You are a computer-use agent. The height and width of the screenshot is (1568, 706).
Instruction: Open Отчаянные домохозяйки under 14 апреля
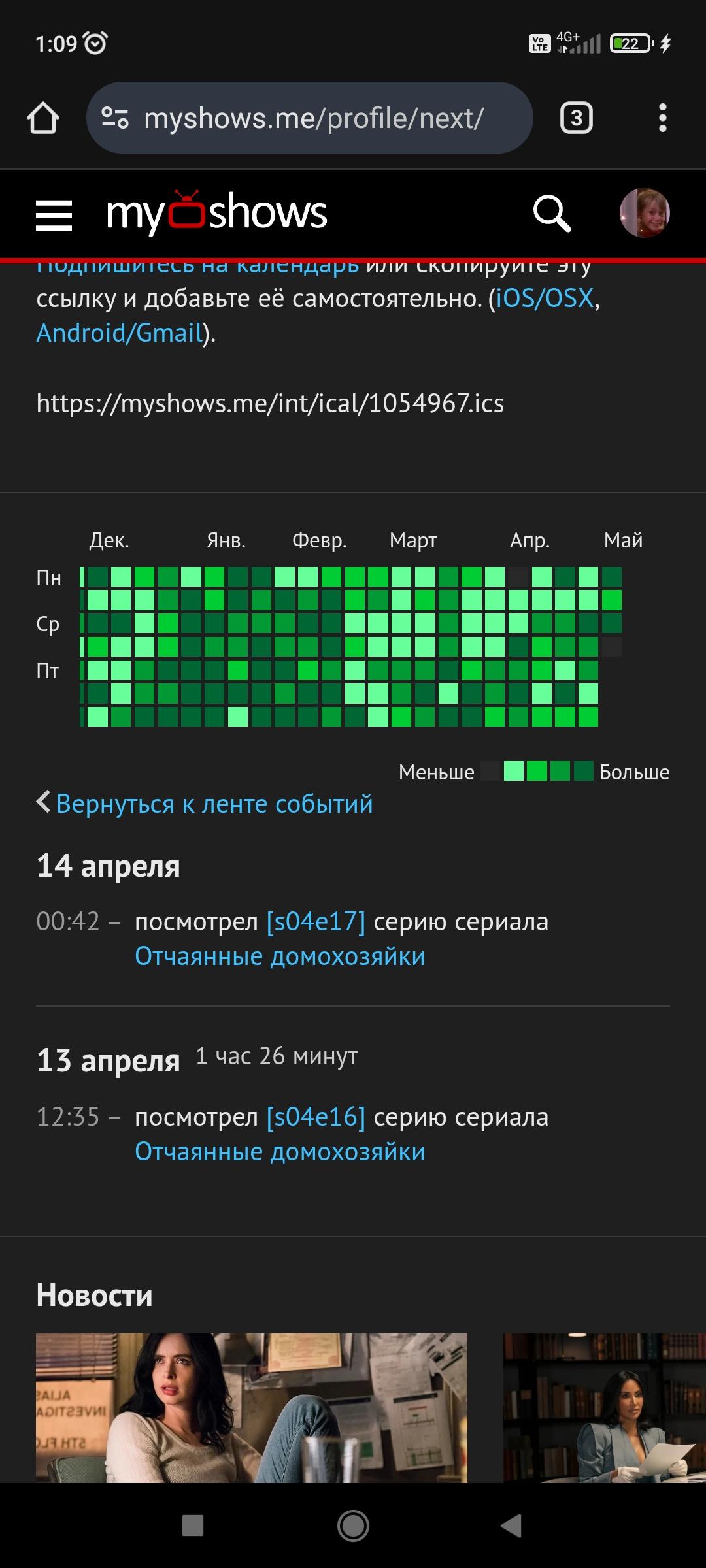[x=280, y=956]
